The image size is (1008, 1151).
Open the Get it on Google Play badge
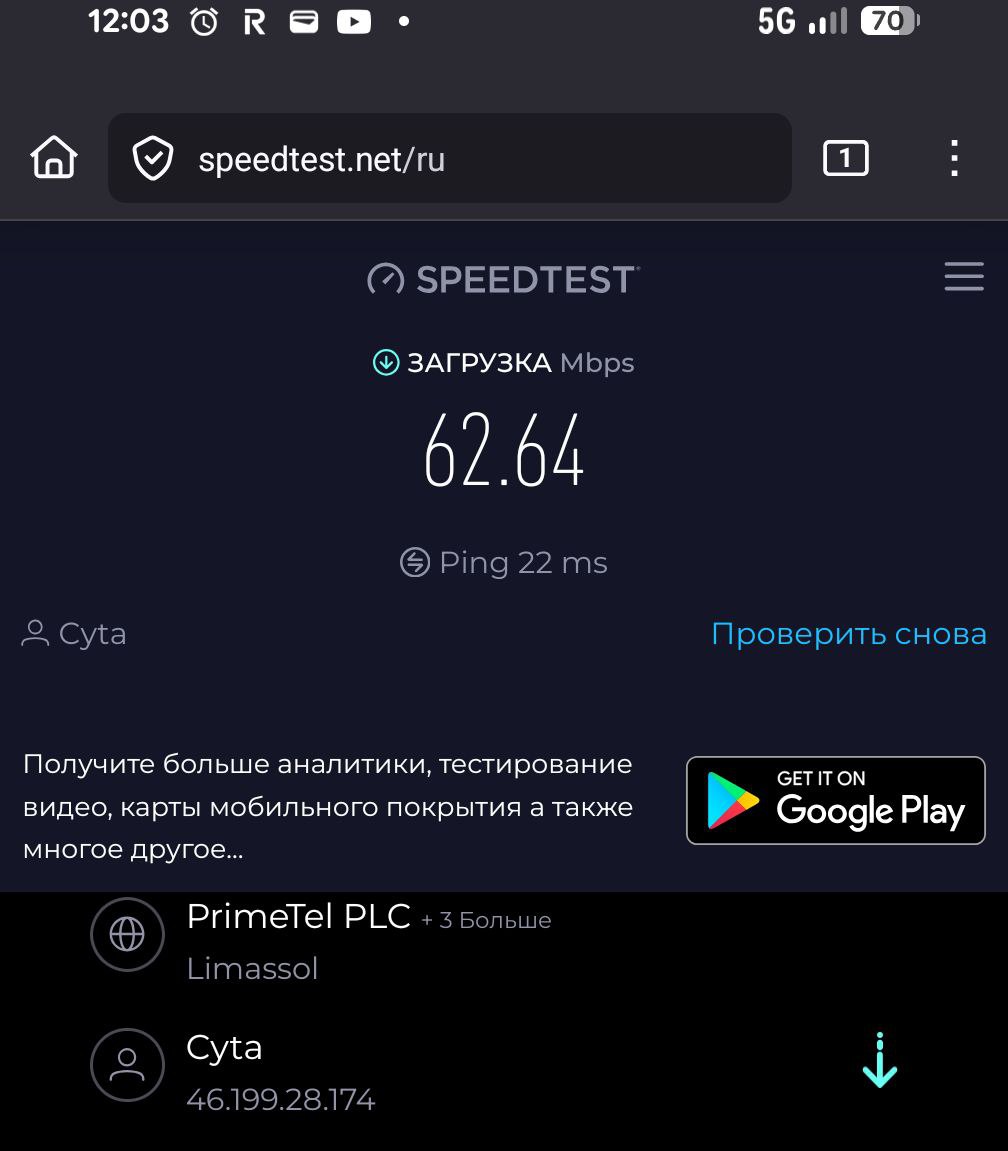[x=835, y=801]
